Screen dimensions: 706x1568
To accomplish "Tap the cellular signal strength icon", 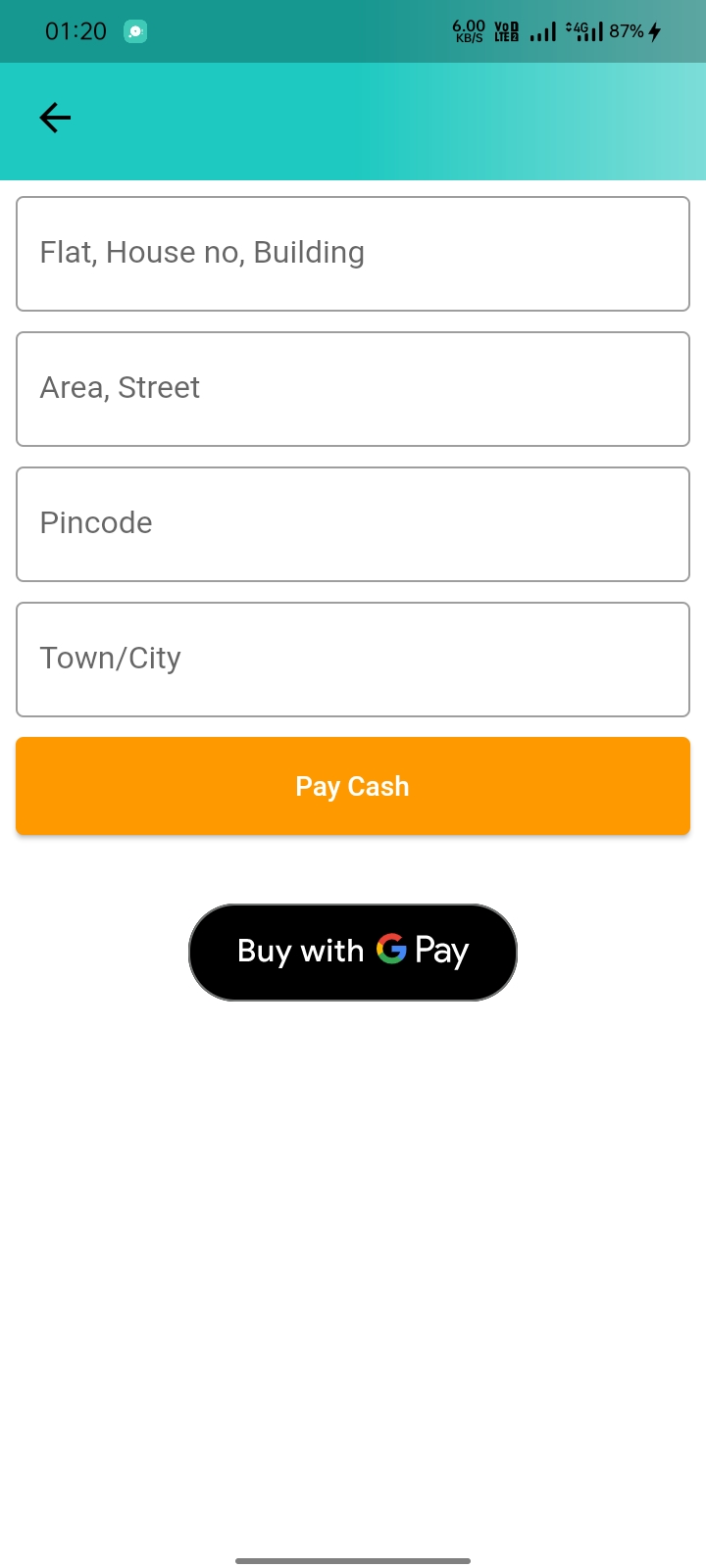I will point(542,31).
